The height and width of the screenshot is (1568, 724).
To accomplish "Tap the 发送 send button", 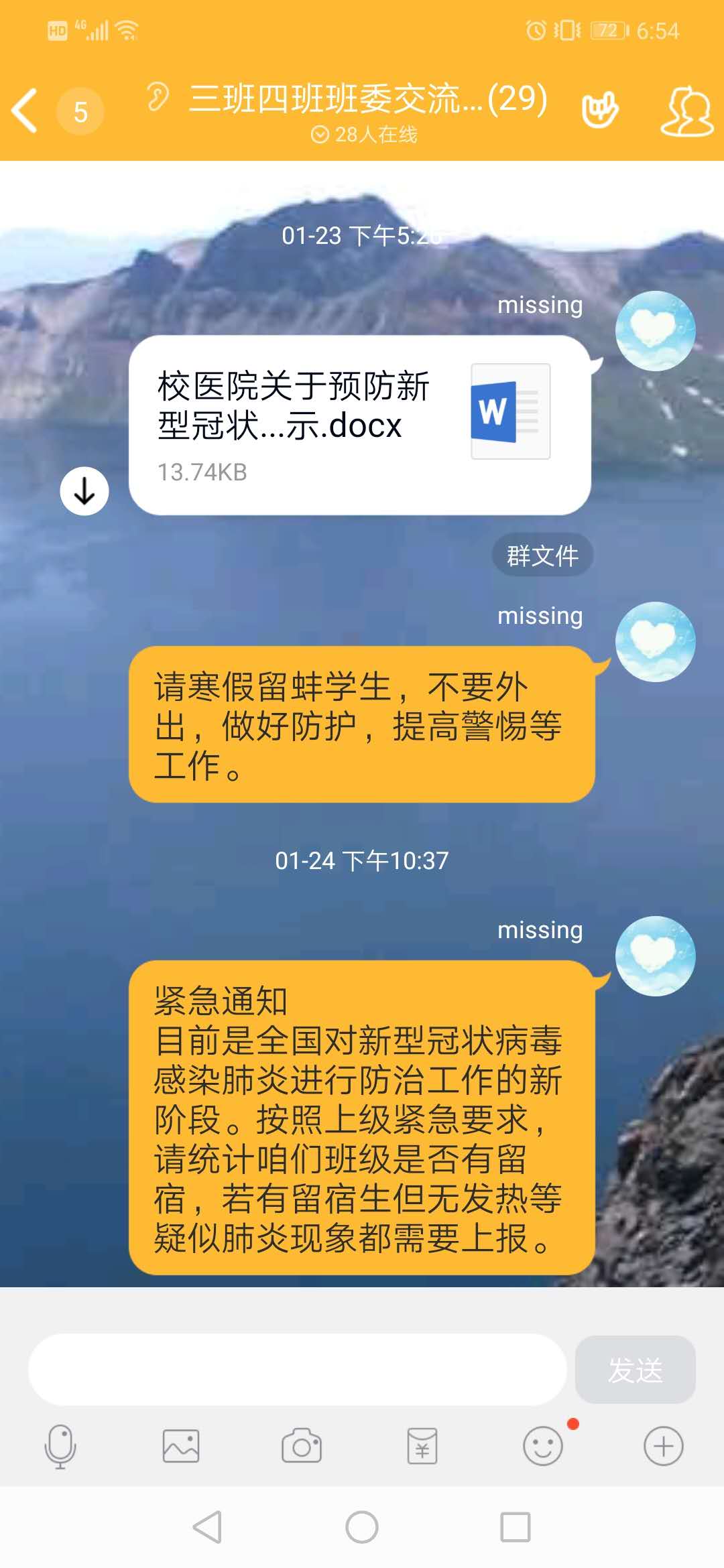I will pos(635,1369).
